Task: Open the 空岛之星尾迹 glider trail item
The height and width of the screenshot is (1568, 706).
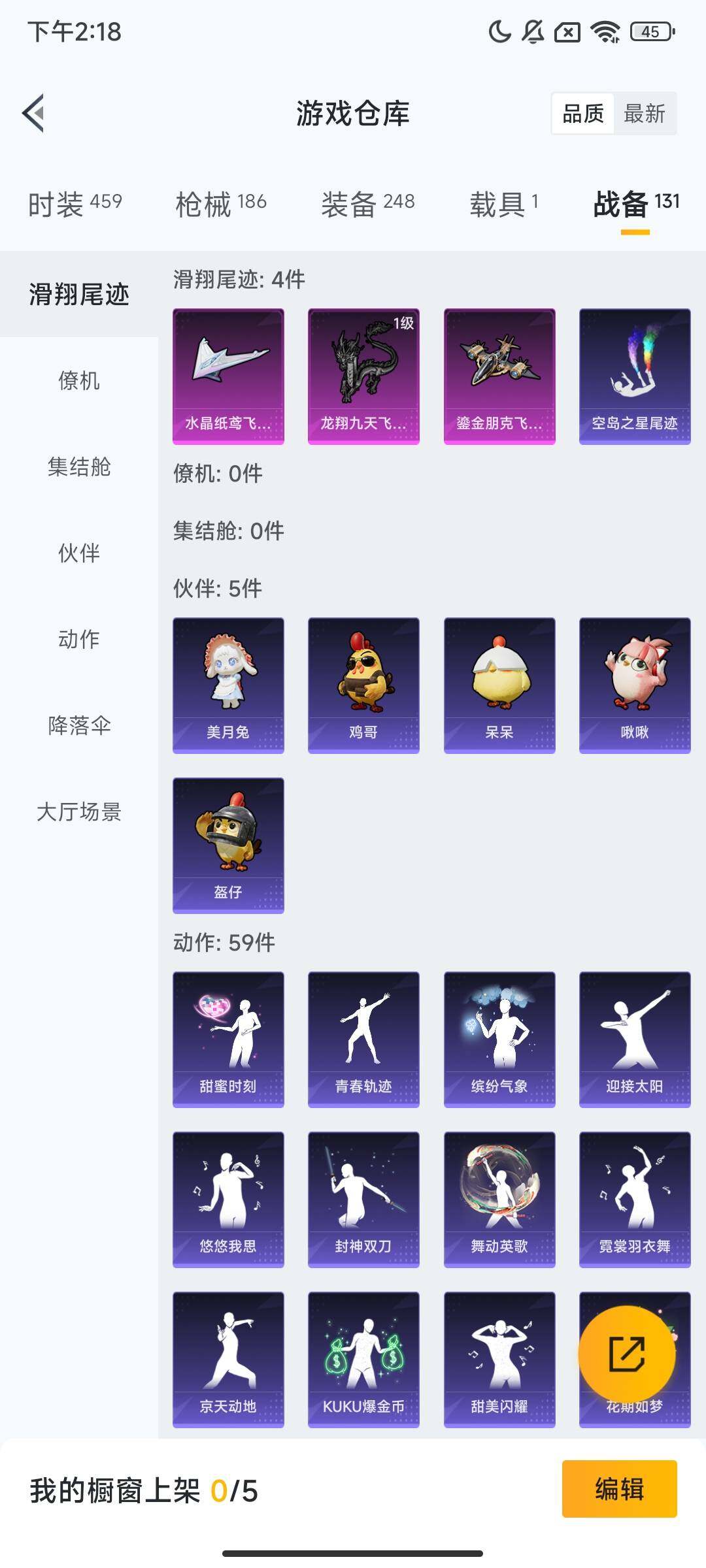Action: pyautogui.click(x=633, y=374)
